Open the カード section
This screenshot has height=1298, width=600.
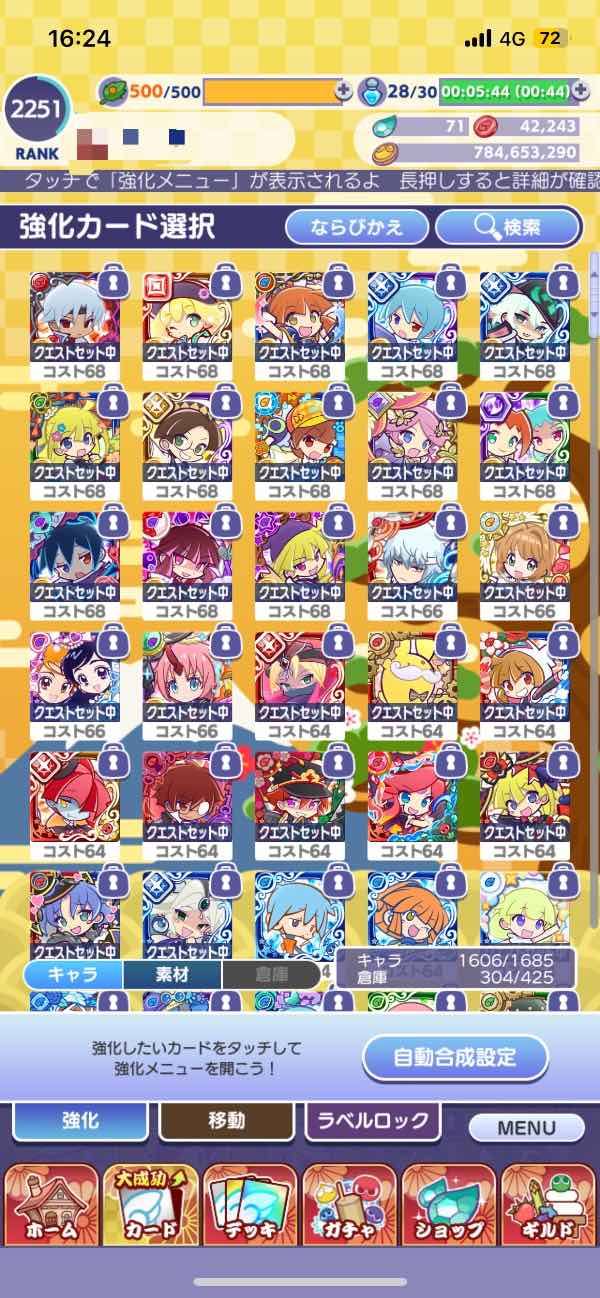pyautogui.click(x=150, y=1205)
